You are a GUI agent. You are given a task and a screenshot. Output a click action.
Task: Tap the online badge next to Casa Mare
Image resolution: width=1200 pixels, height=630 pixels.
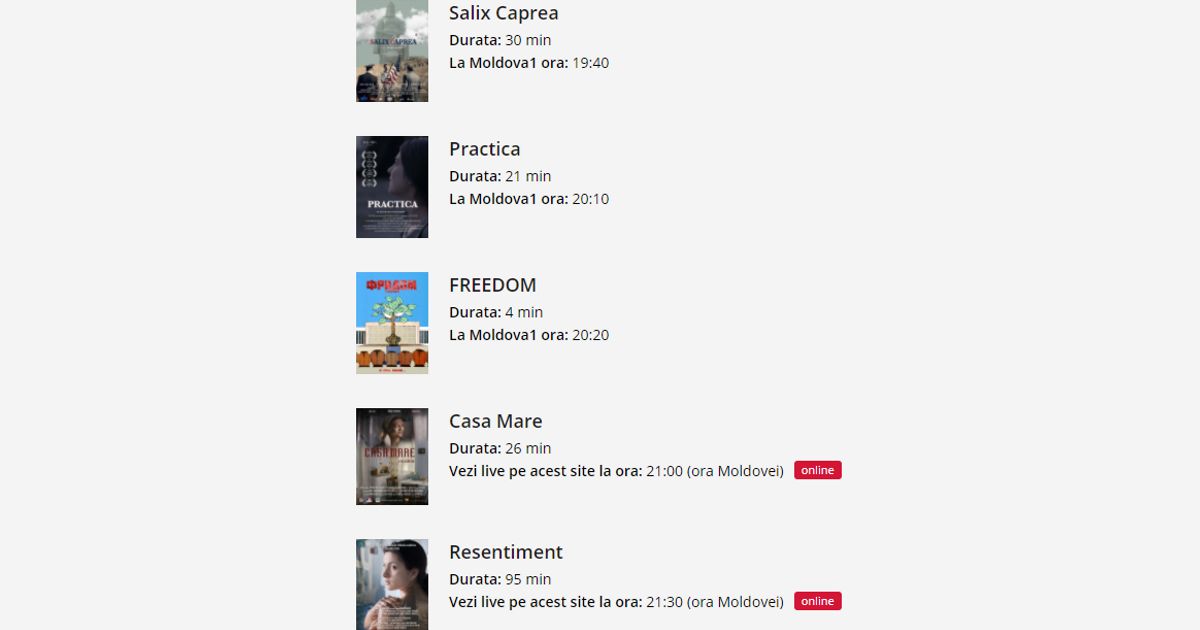point(818,470)
